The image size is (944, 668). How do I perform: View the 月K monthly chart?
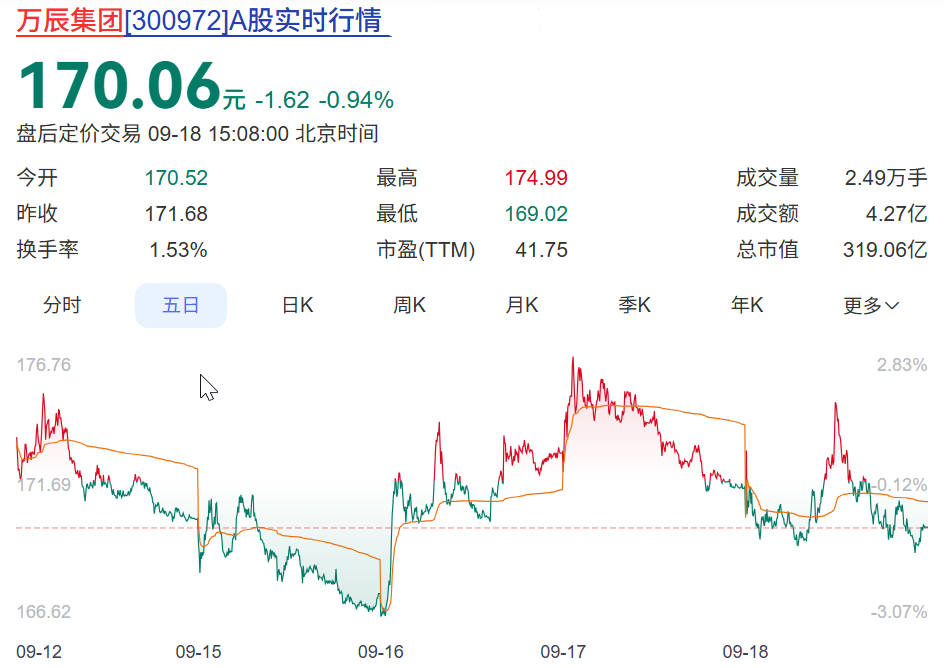pos(522,305)
